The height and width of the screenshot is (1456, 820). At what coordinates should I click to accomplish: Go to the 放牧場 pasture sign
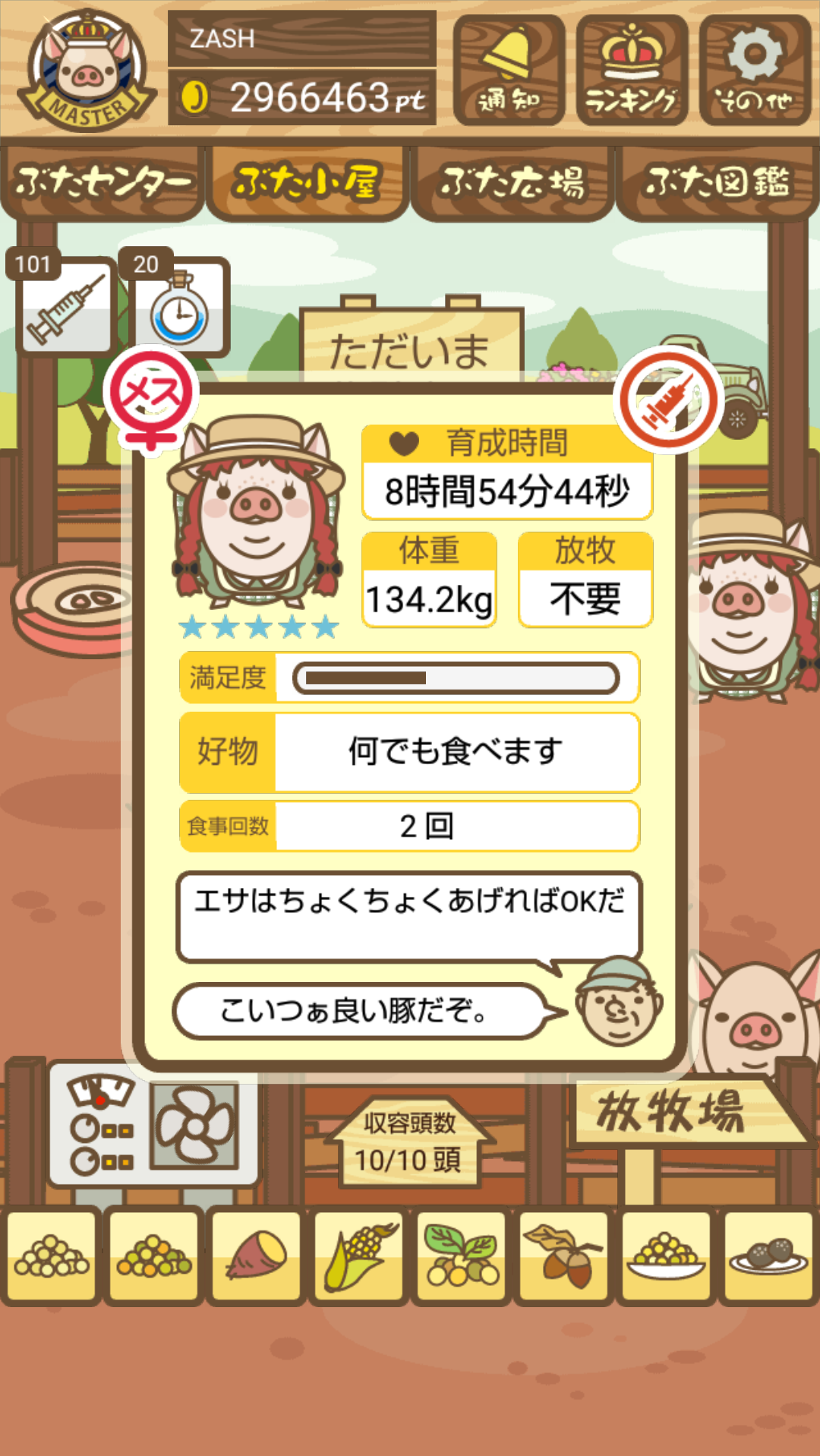(676, 1113)
